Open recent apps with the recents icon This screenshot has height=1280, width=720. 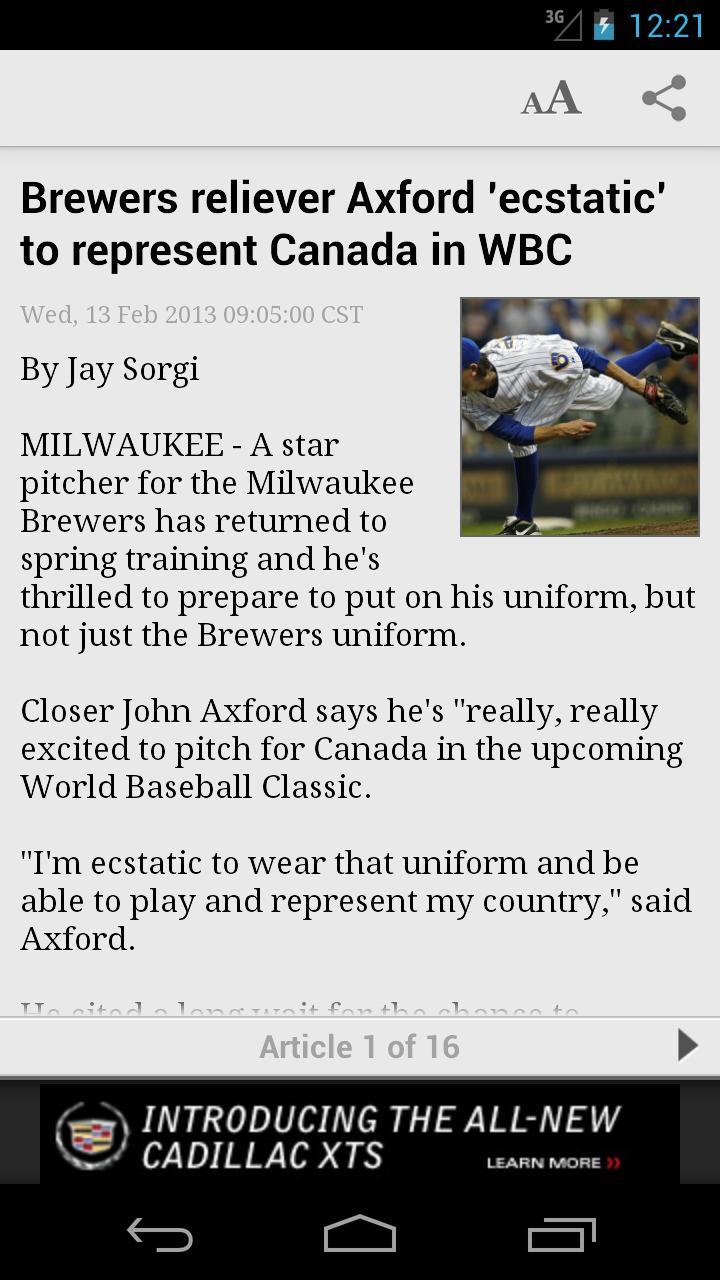560,1236
